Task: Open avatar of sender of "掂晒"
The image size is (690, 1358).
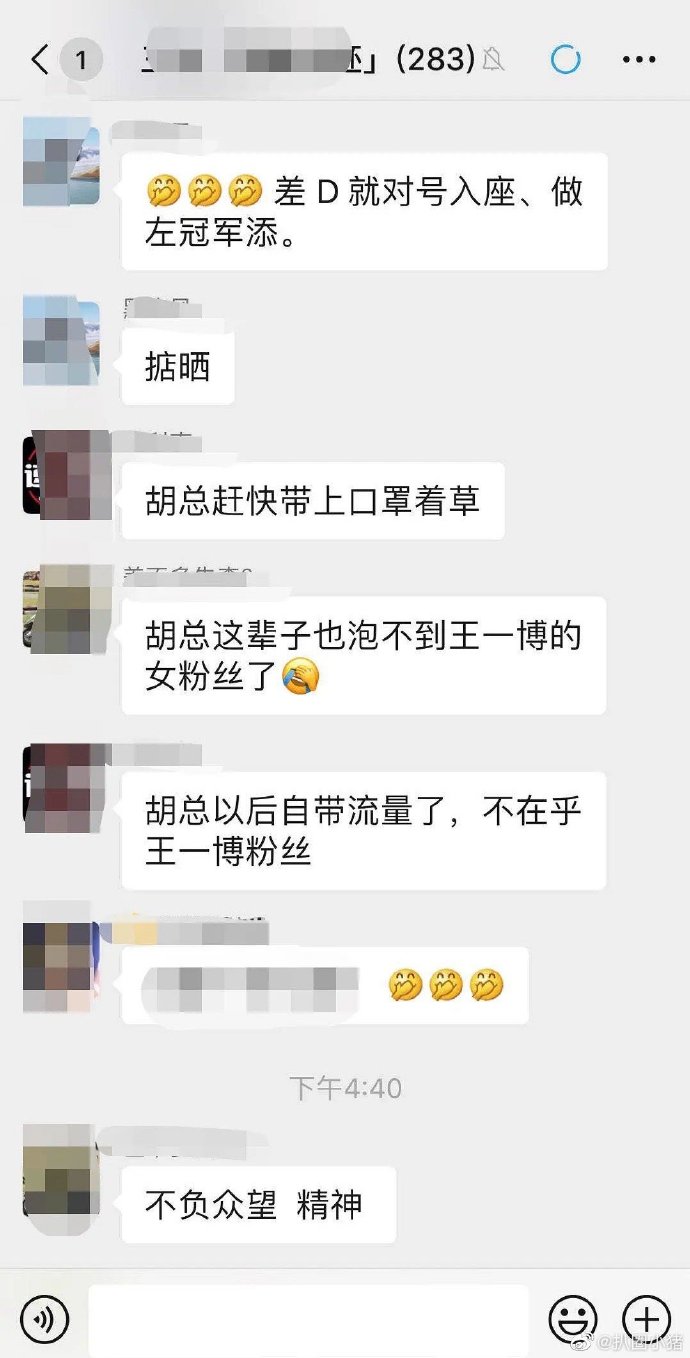Action: [61, 340]
